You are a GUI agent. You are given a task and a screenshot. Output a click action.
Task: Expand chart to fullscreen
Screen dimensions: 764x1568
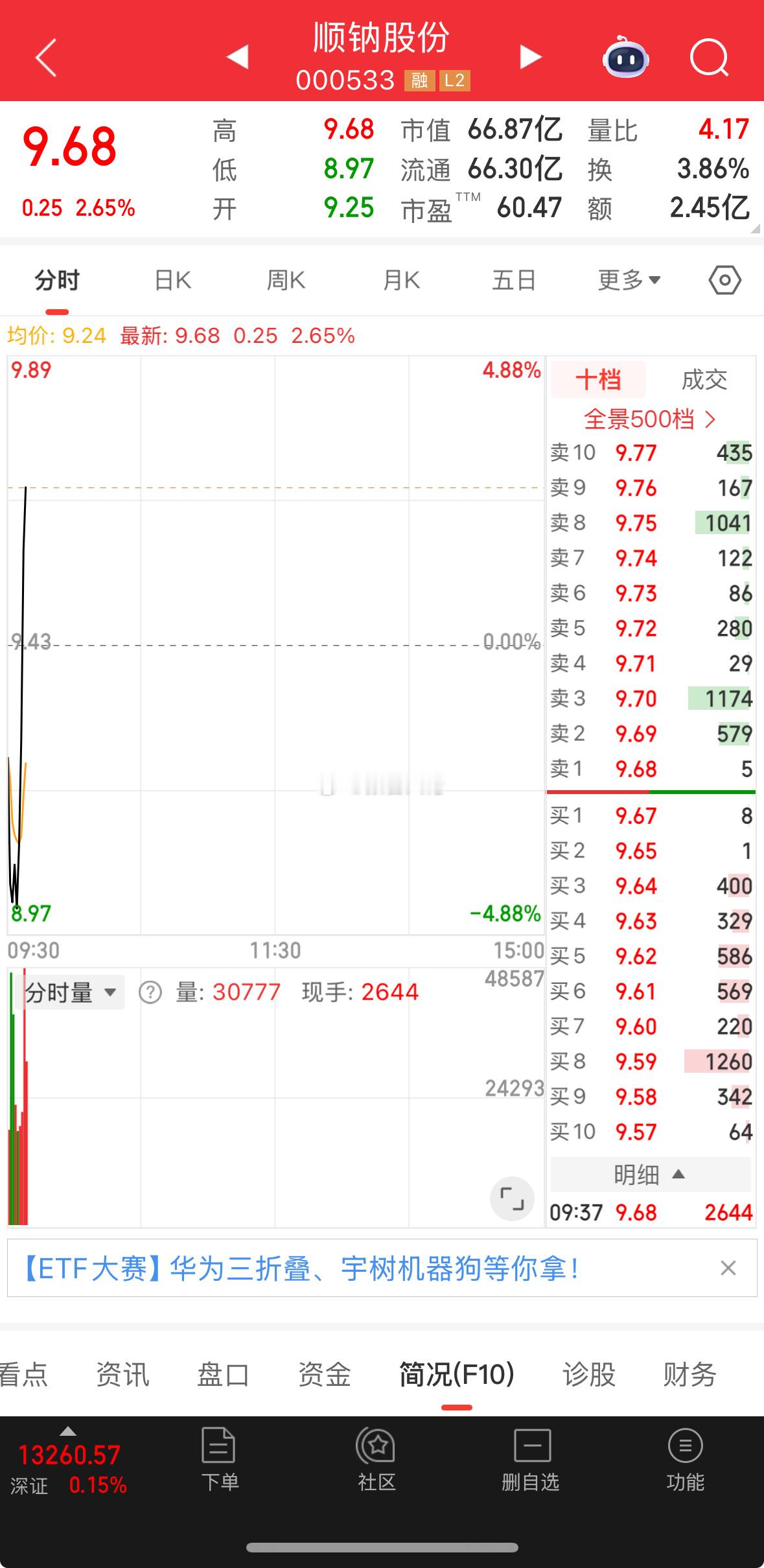click(x=512, y=1198)
